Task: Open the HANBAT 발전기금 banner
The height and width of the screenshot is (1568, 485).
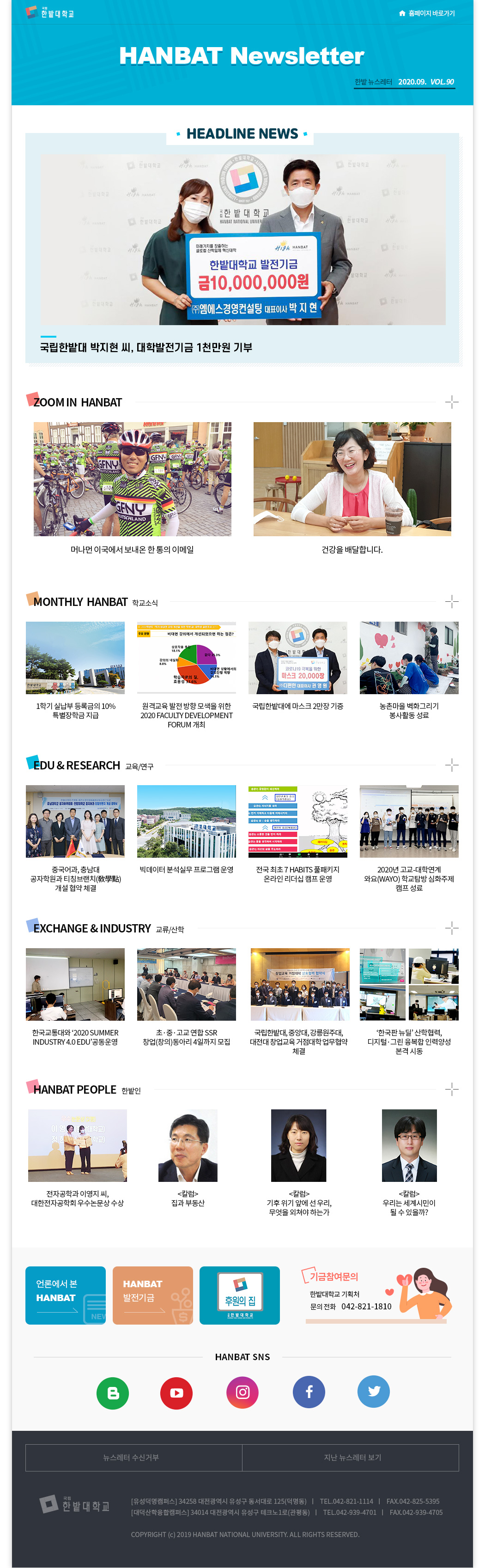Action: (153, 1296)
